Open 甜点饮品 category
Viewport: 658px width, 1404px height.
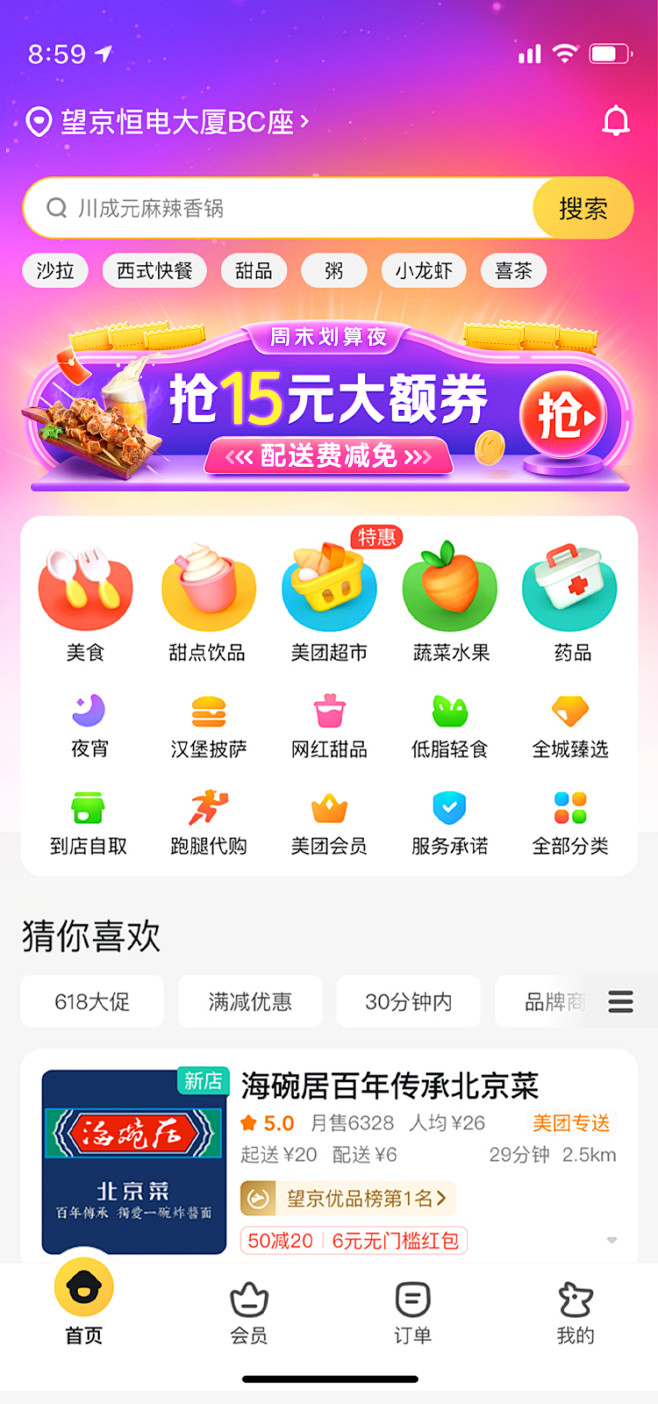(x=207, y=605)
